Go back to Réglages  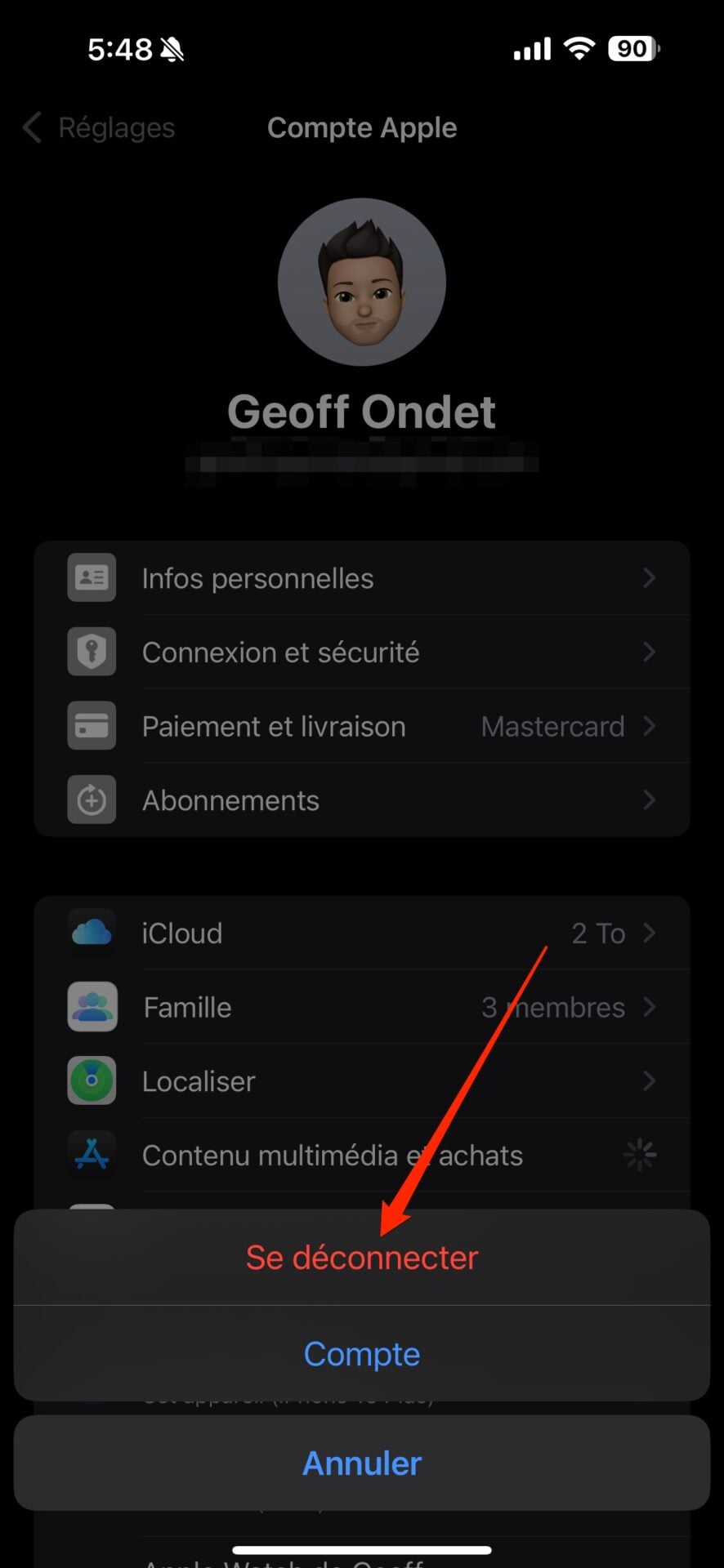pyautogui.click(x=99, y=128)
